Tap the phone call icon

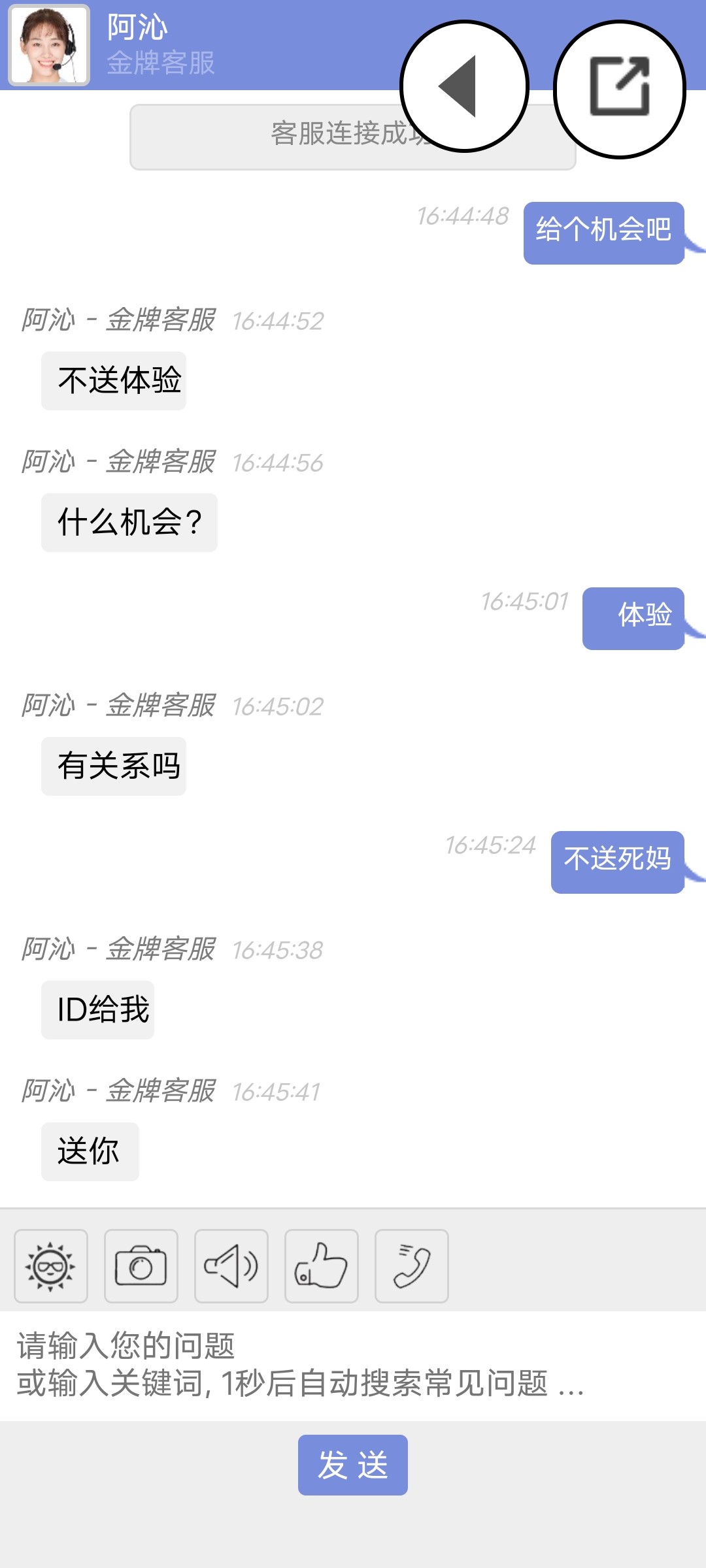point(412,1266)
